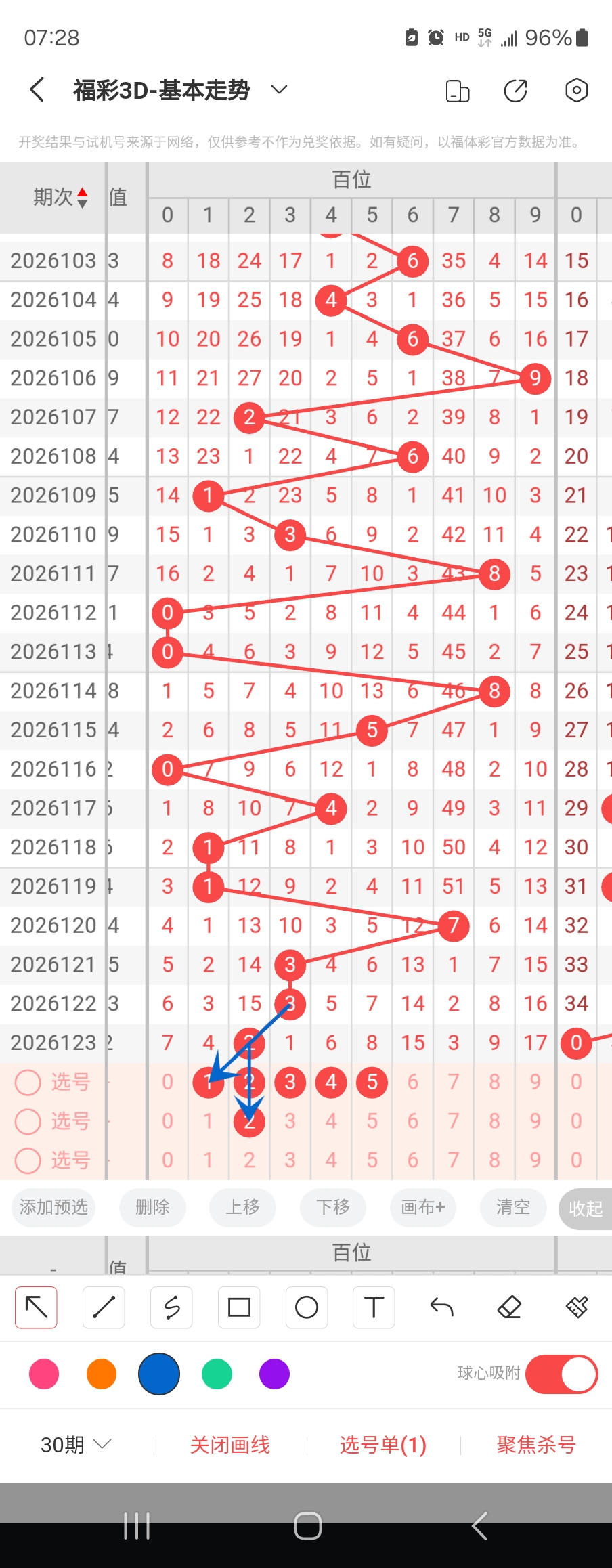Tap 清空 to clear selections
Image resolution: width=612 pixels, height=1568 pixels.
click(513, 1207)
